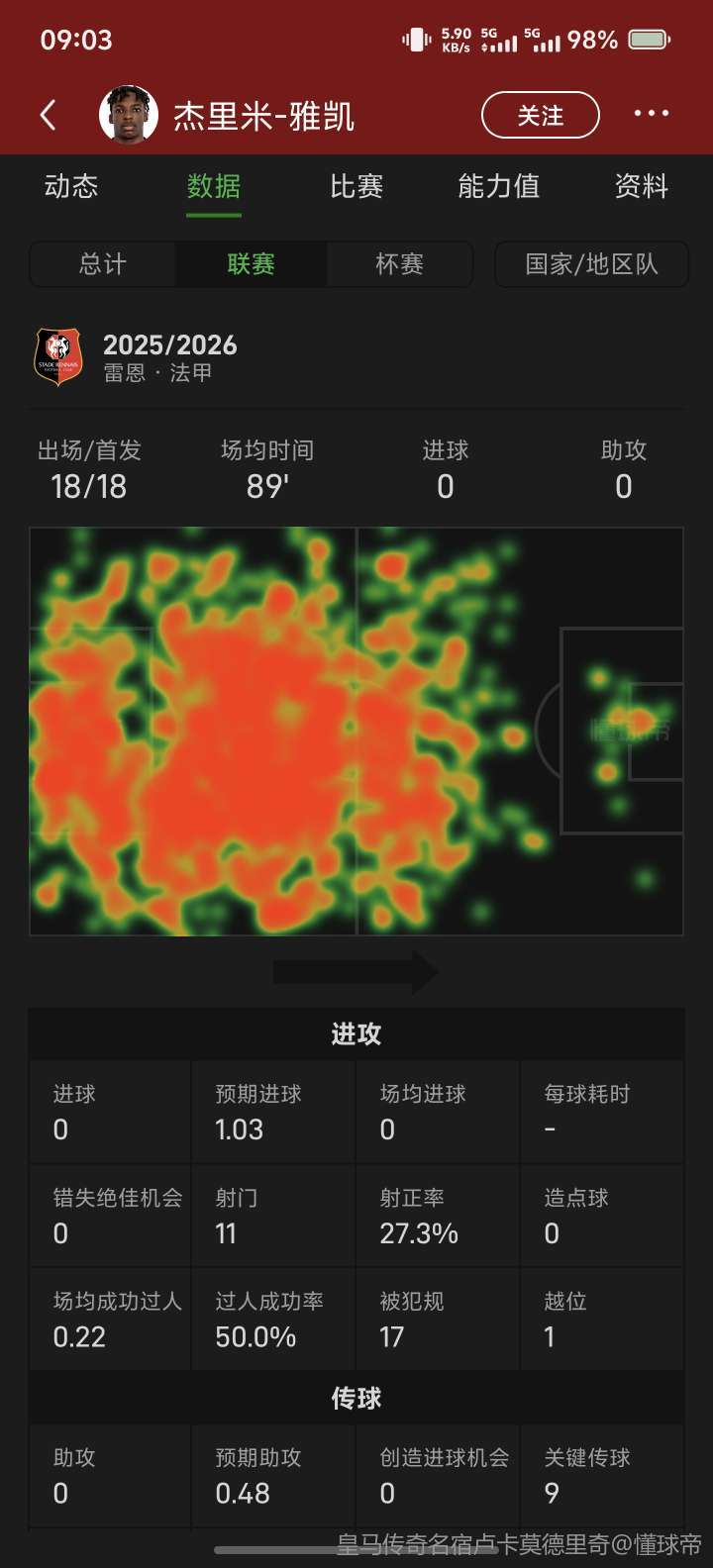The image size is (713, 1568).
Task: Show 国家/地区队 statistics
Action: (x=591, y=264)
